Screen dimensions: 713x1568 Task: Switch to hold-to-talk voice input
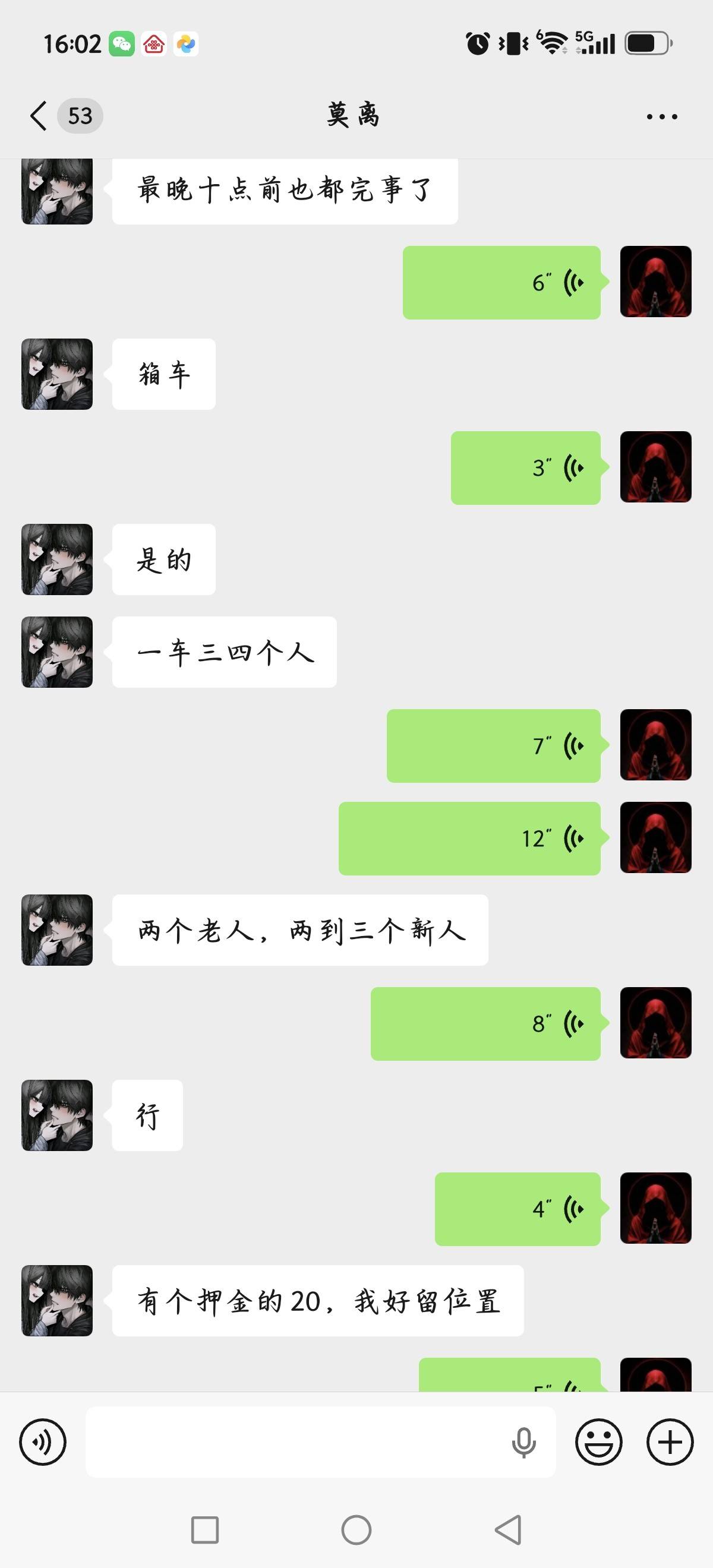click(43, 1441)
